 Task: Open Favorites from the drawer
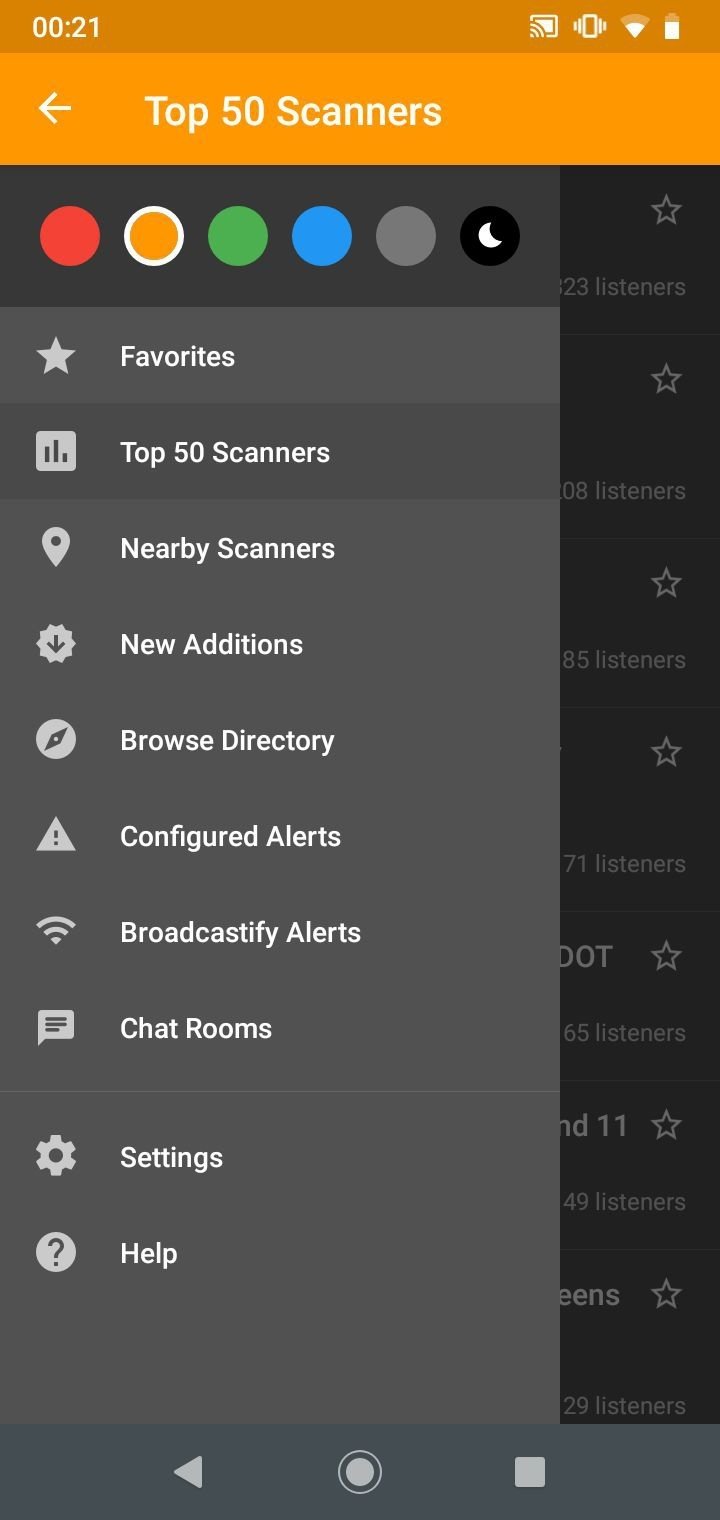(x=280, y=355)
